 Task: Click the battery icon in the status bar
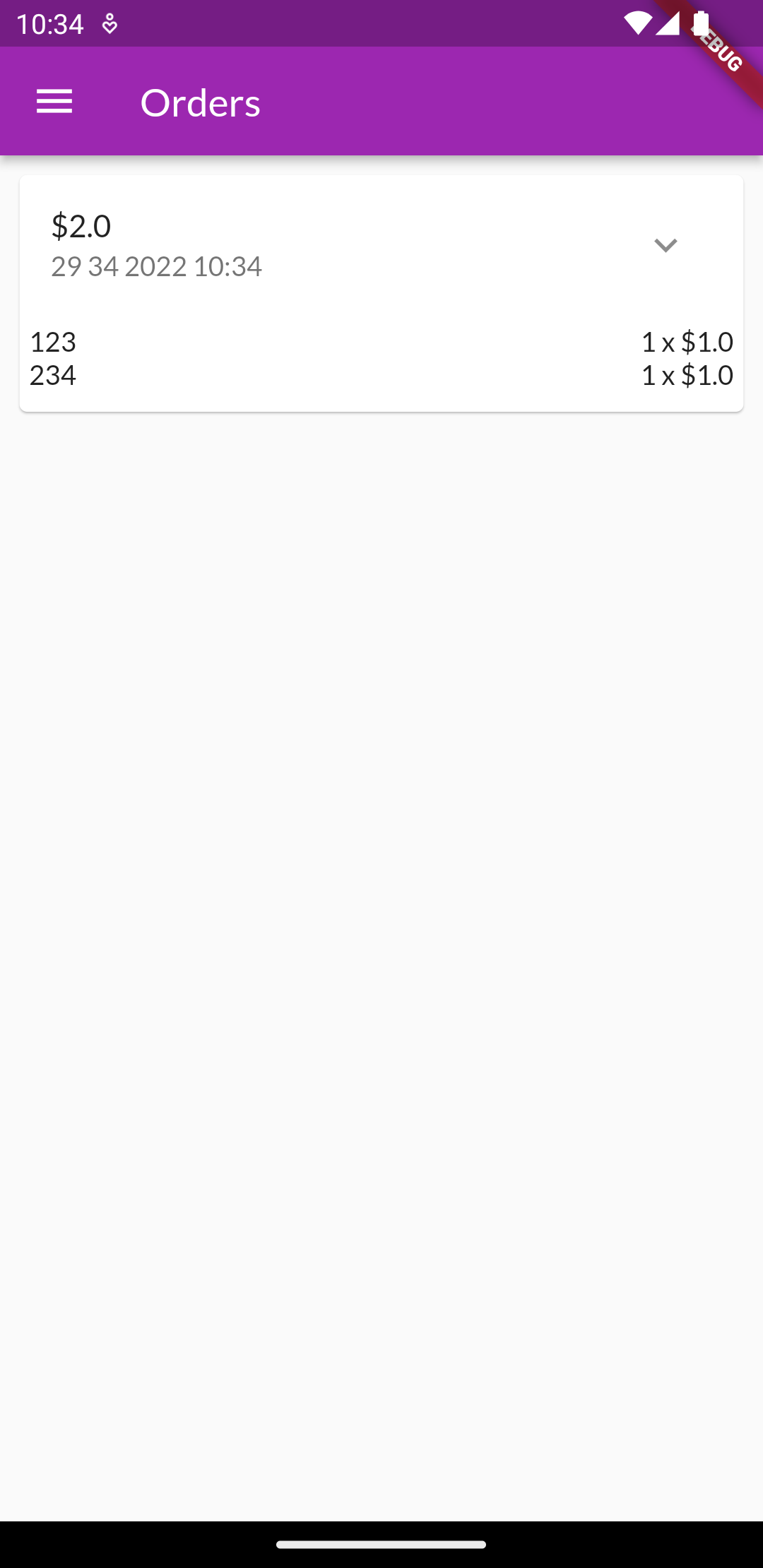(699, 23)
